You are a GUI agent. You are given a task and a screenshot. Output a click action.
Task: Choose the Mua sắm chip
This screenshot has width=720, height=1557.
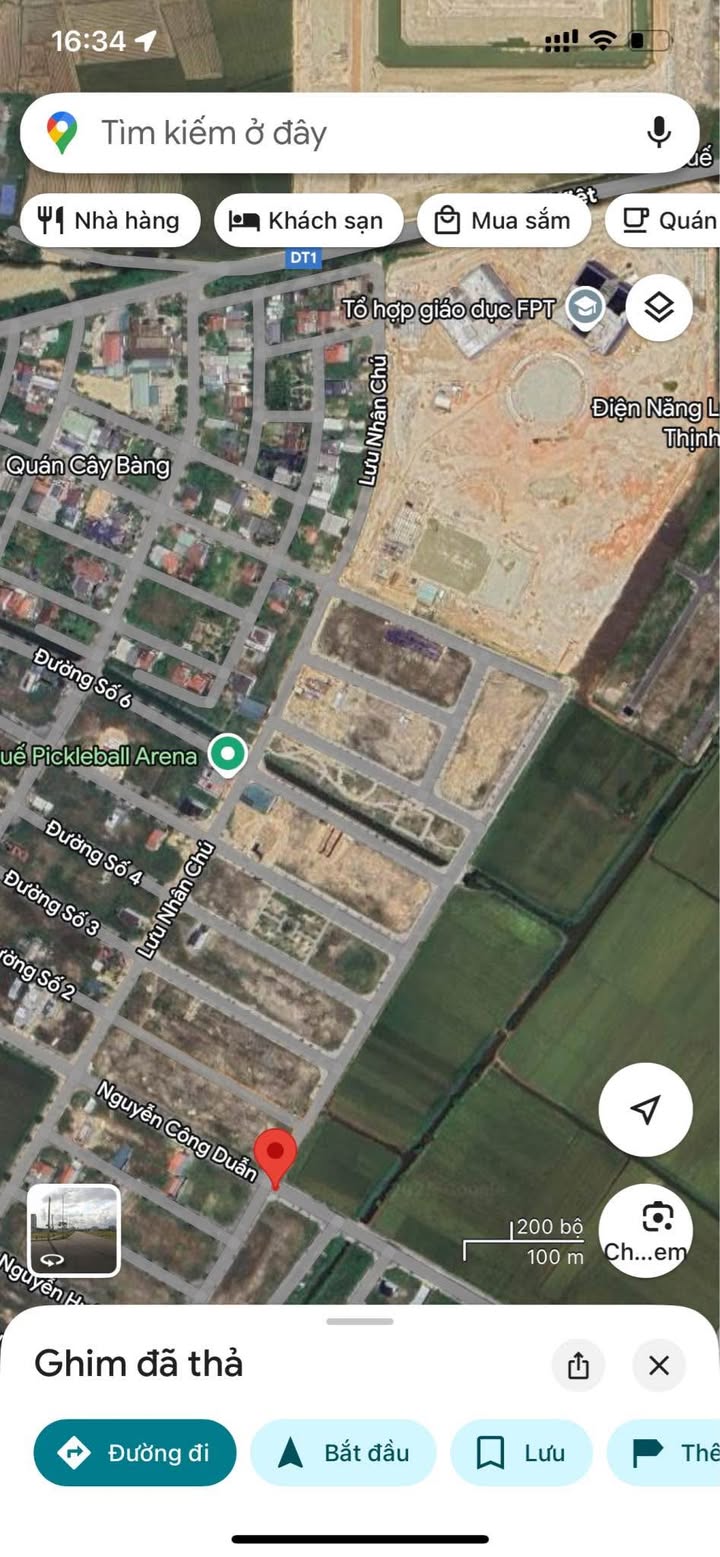pyautogui.click(x=503, y=221)
